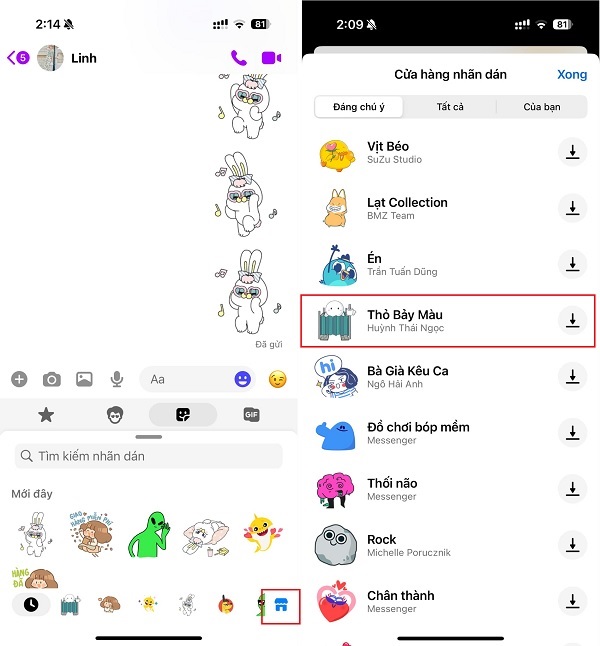Open the photo gallery picker
Image resolution: width=600 pixels, height=646 pixels.
click(x=84, y=379)
